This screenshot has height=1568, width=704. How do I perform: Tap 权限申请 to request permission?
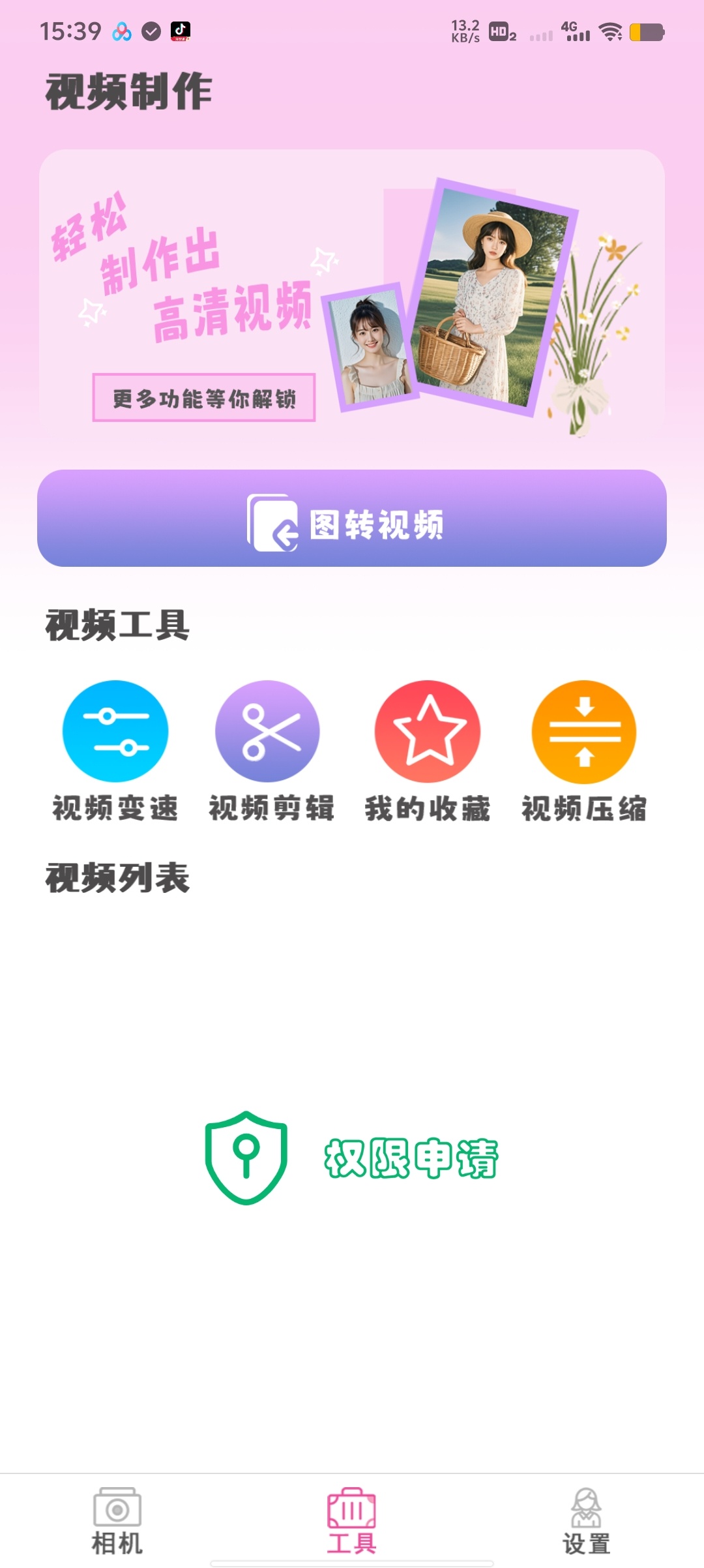[x=352, y=1158]
